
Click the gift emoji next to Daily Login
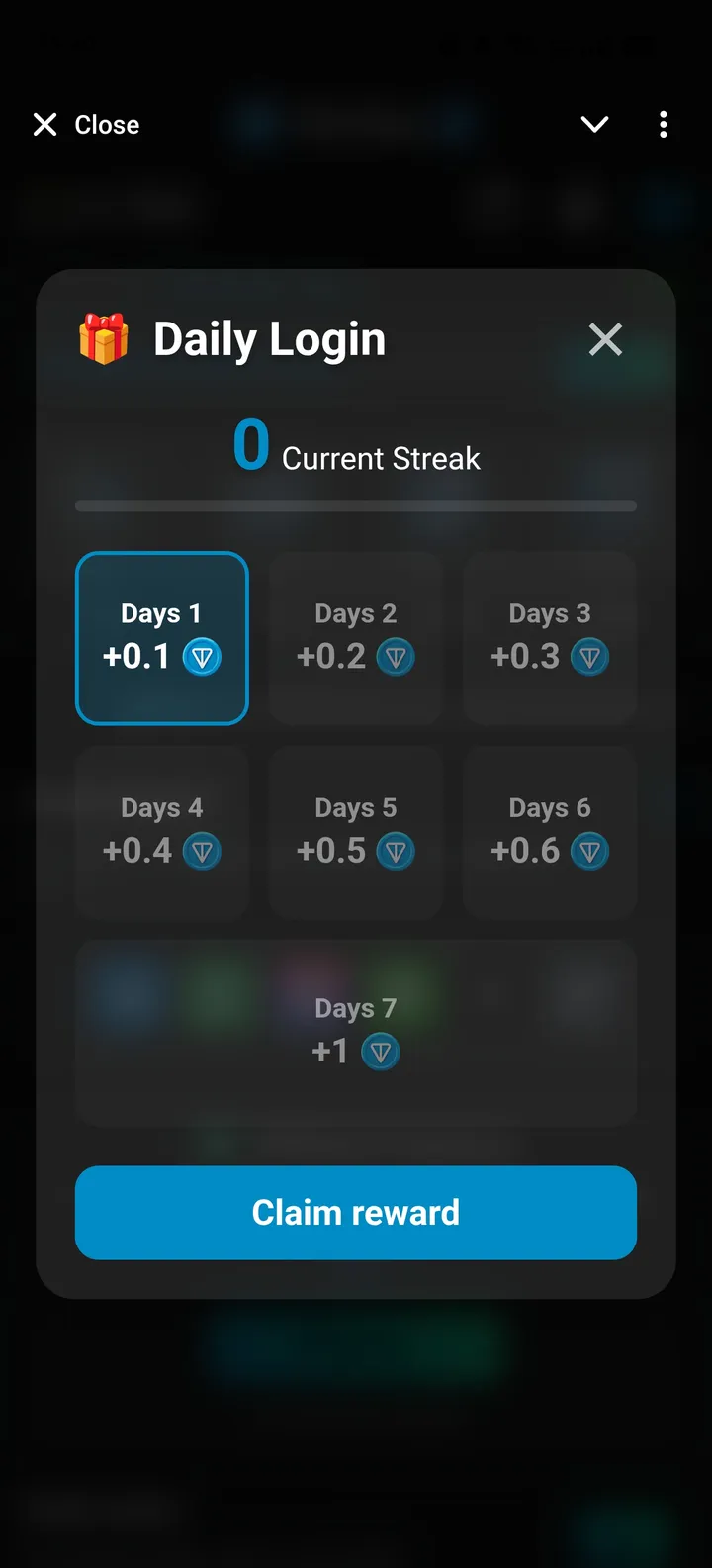point(103,338)
